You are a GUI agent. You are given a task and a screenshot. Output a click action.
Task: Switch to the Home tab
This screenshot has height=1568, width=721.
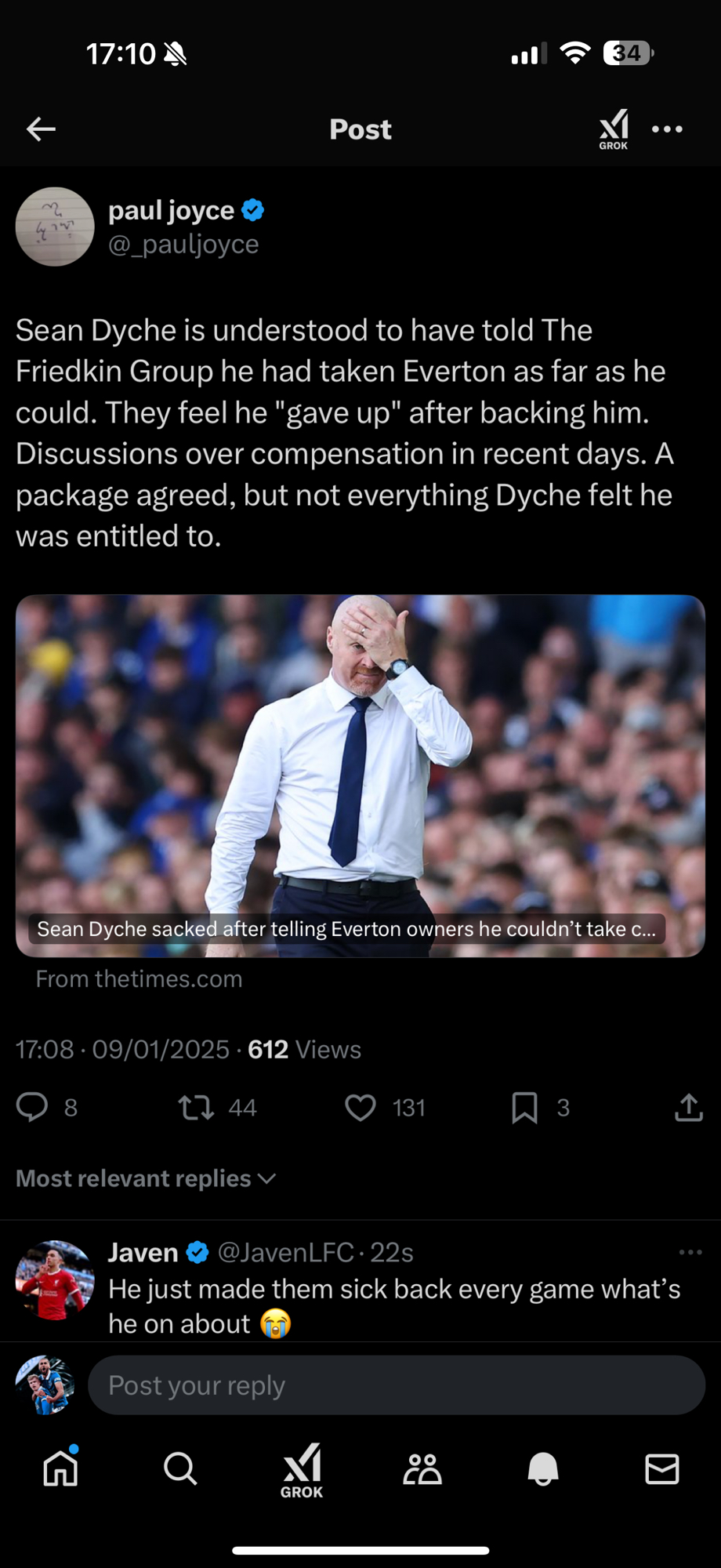pos(60,1468)
